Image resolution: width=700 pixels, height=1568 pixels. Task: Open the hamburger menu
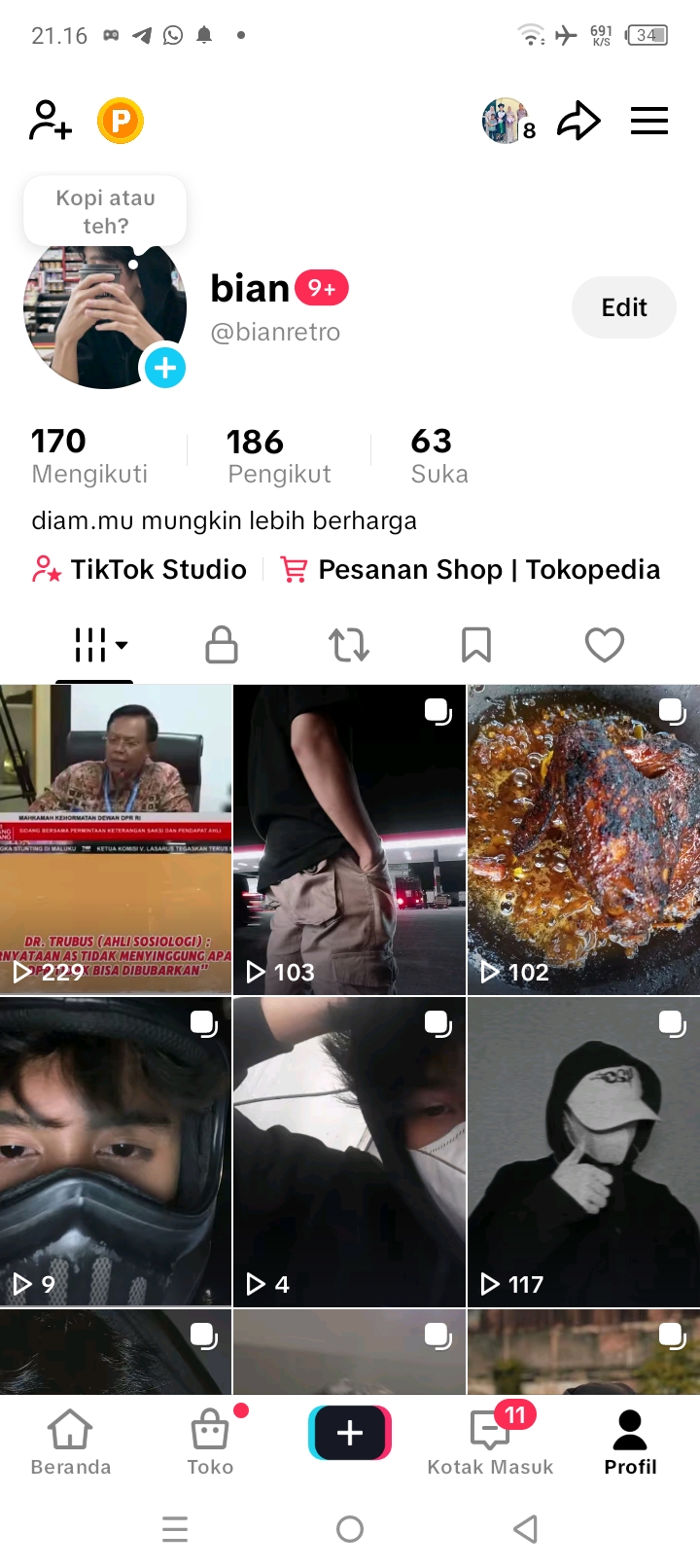[648, 121]
